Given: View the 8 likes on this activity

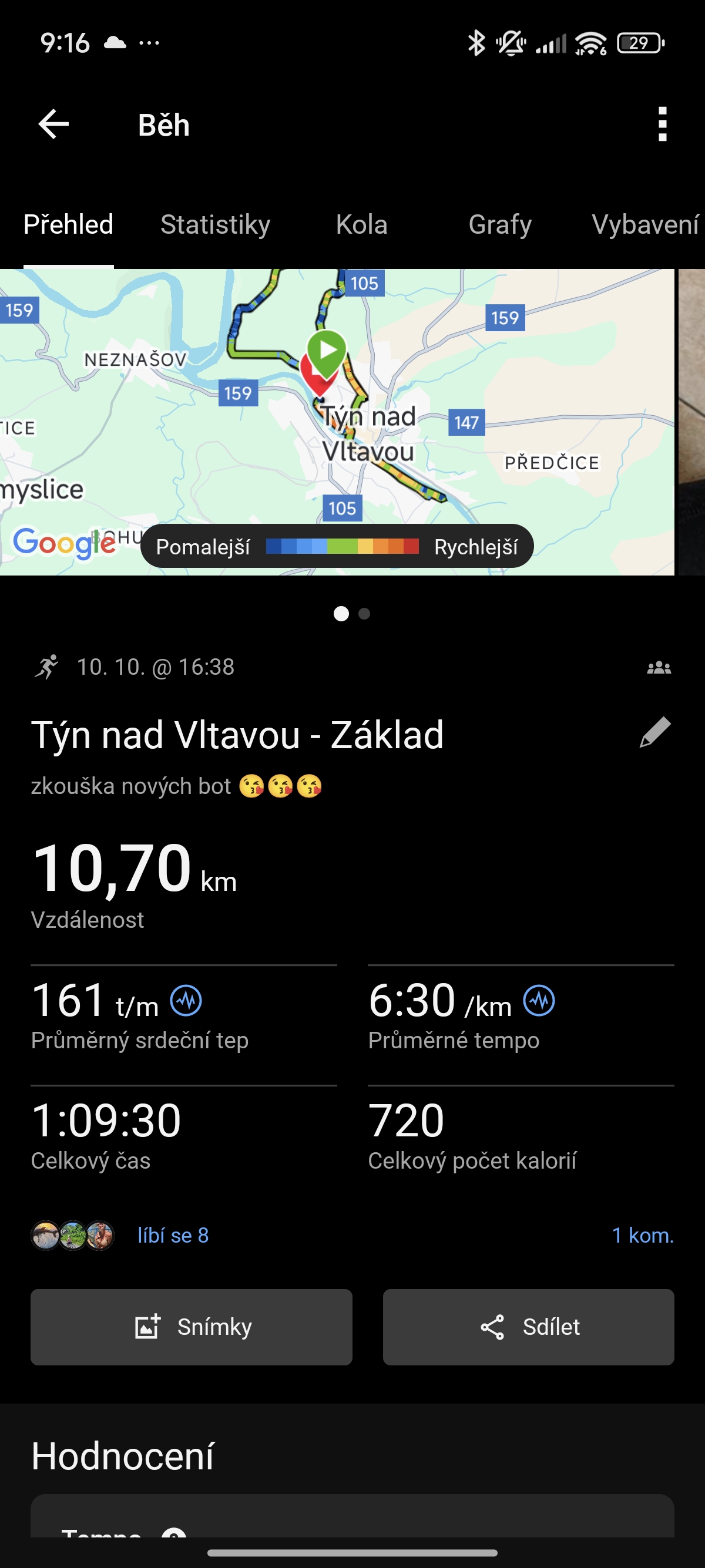Looking at the screenshot, I should 173,1235.
